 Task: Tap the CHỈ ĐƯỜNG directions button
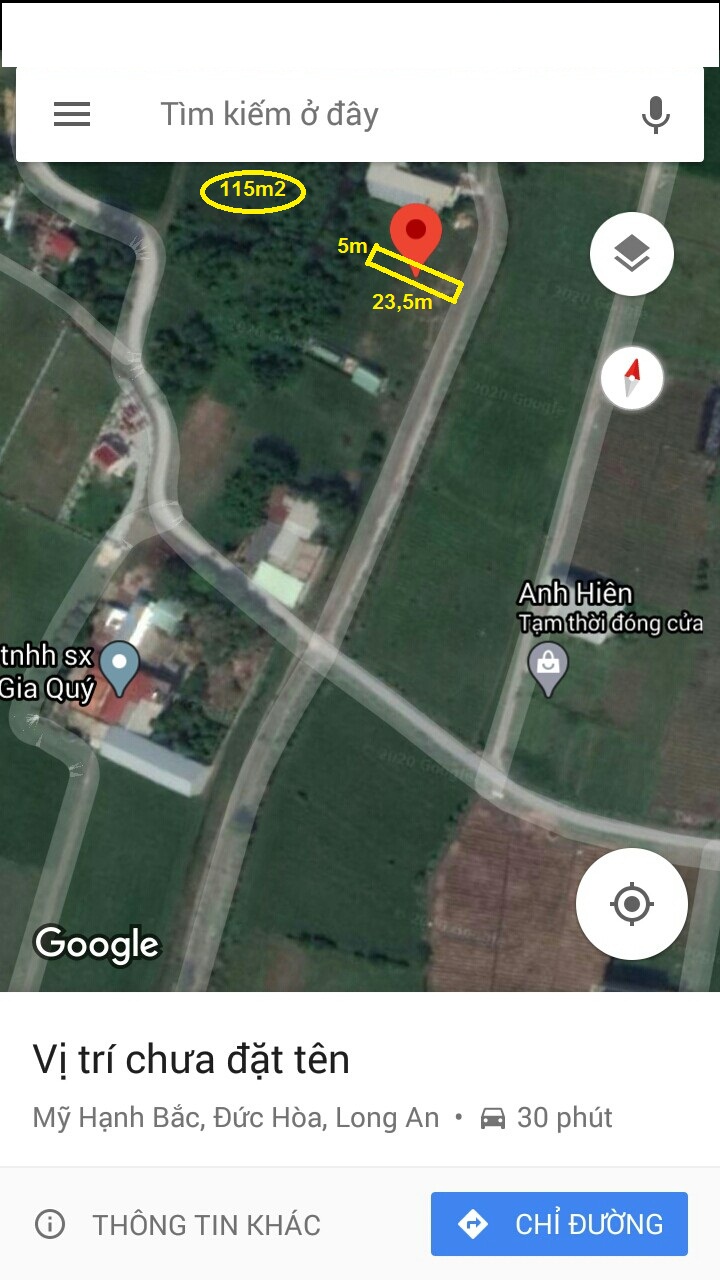[559, 1224]
